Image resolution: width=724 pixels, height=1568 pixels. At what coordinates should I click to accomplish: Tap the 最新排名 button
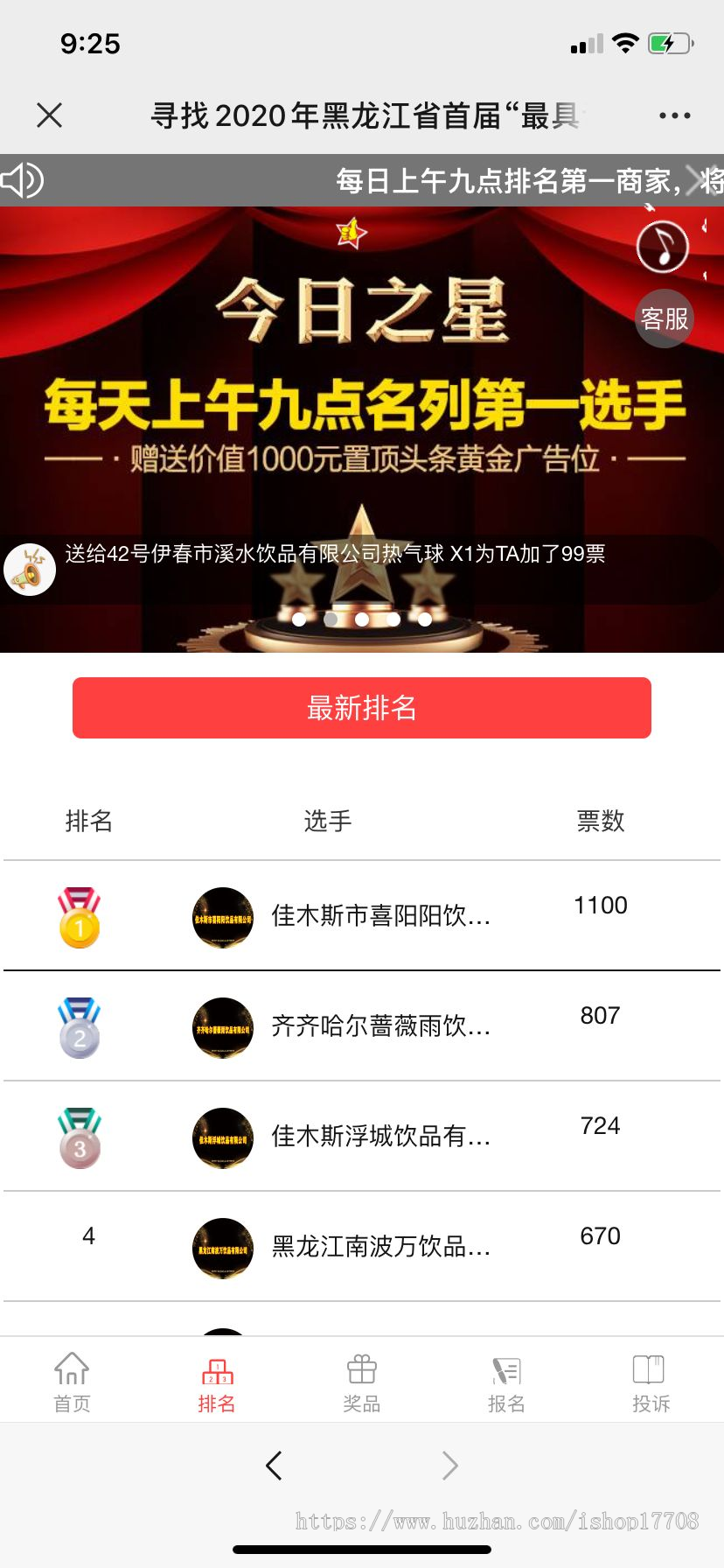pyautogui.click(x=361, y=708)
